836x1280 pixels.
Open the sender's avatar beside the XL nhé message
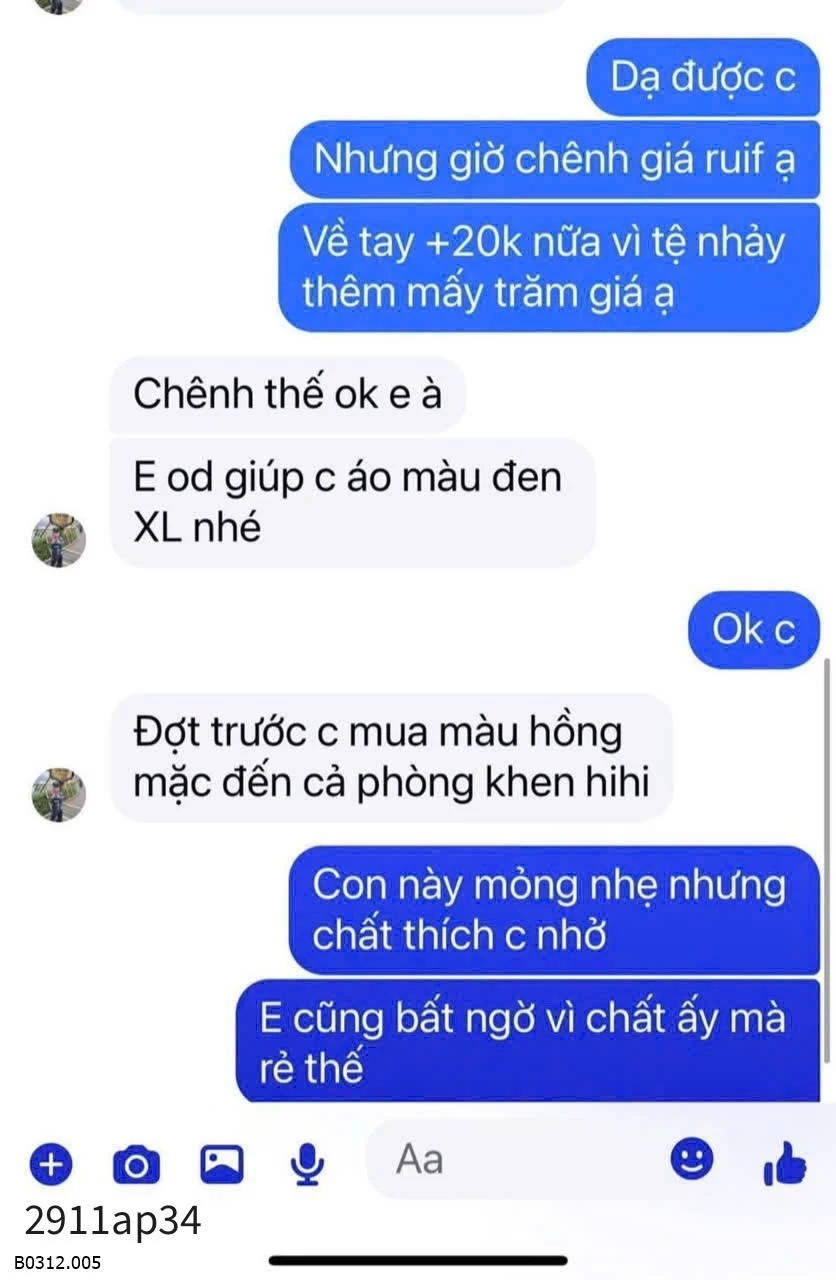click(59, 541)
